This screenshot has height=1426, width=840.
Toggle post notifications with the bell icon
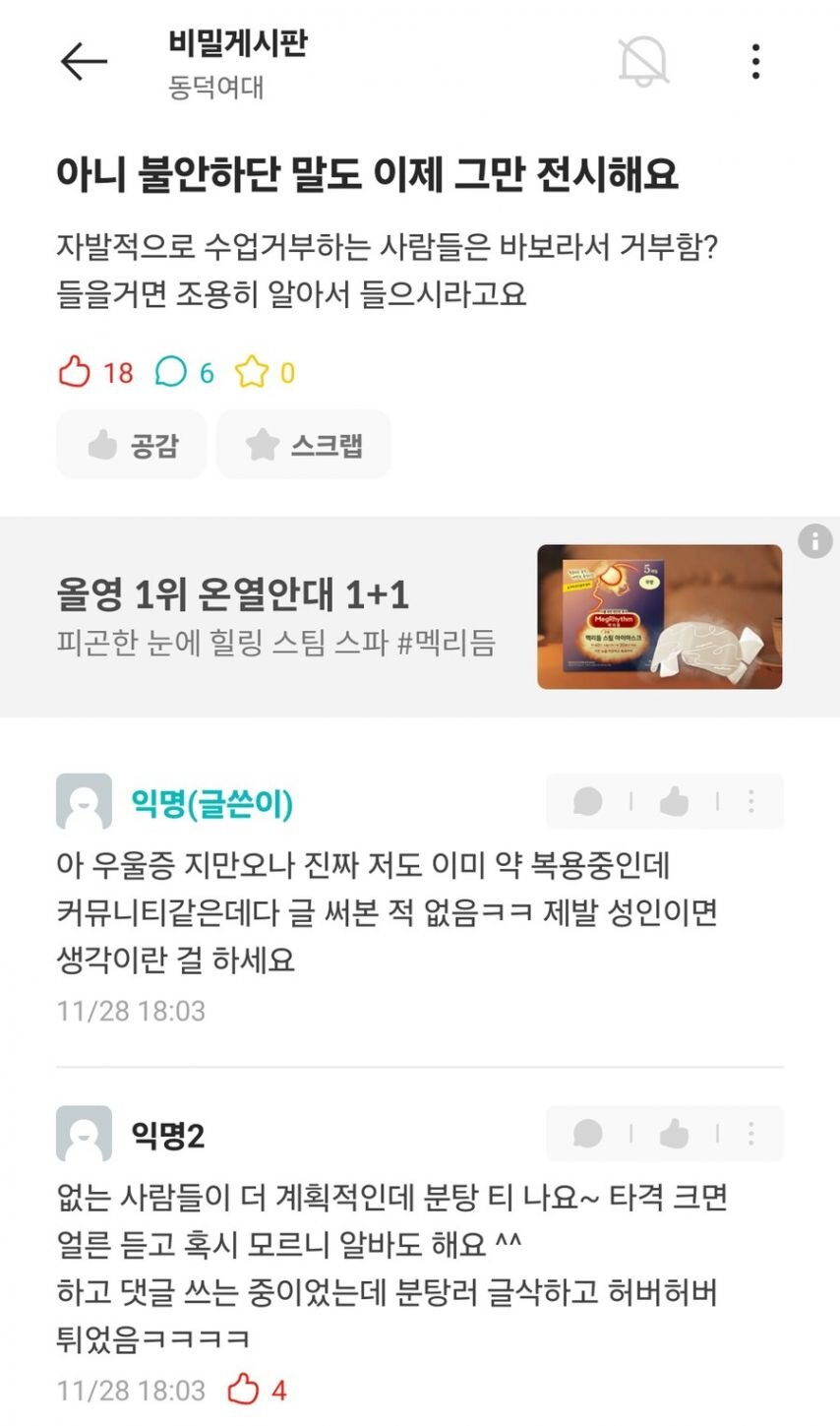643,62
